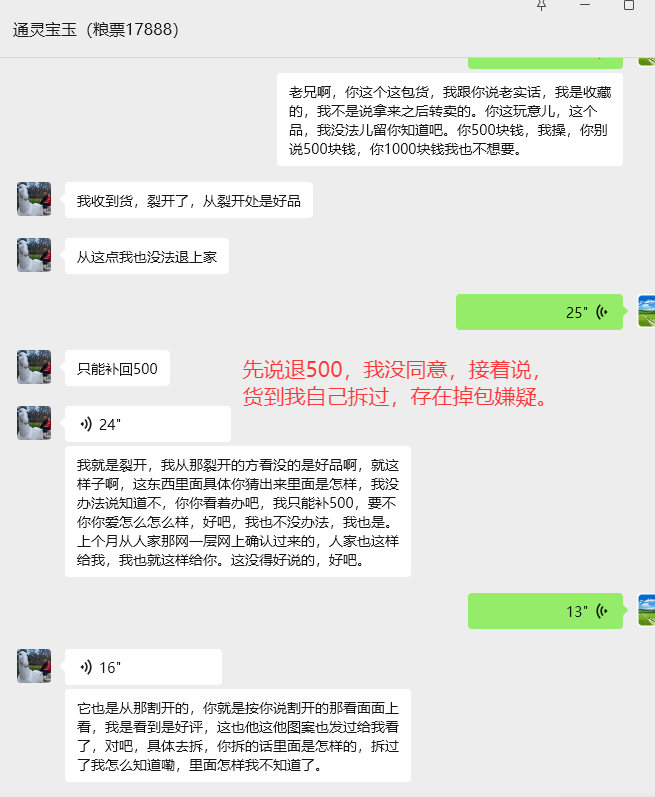655x797 pixels.
Task: Play the 13-second sent voice message
Action: (545, 611)
